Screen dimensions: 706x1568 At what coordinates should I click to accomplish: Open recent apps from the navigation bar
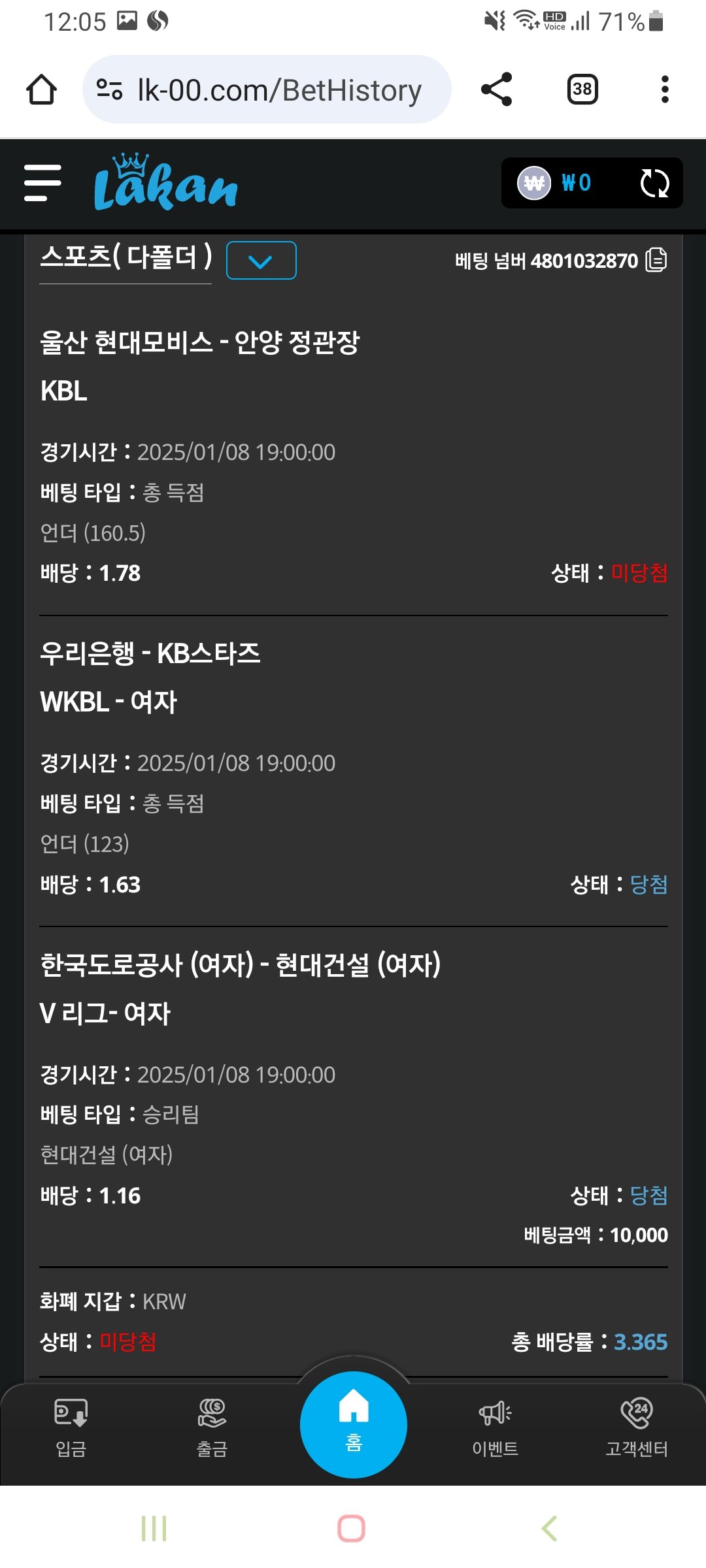coord(154,1528)
